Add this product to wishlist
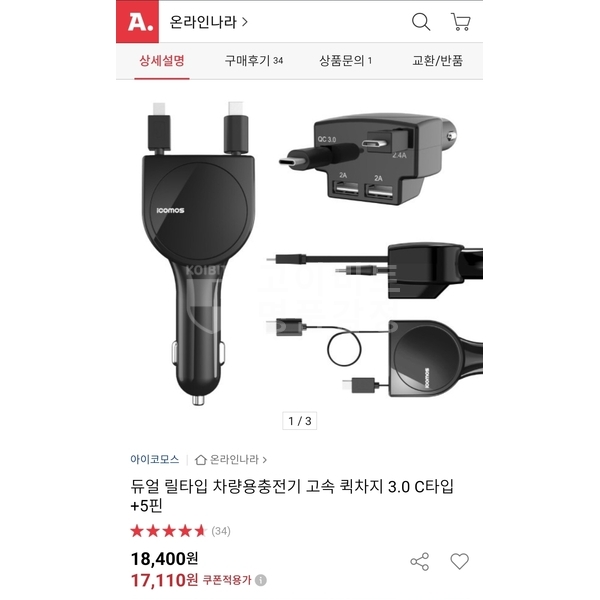 click(x=459, y=561)
